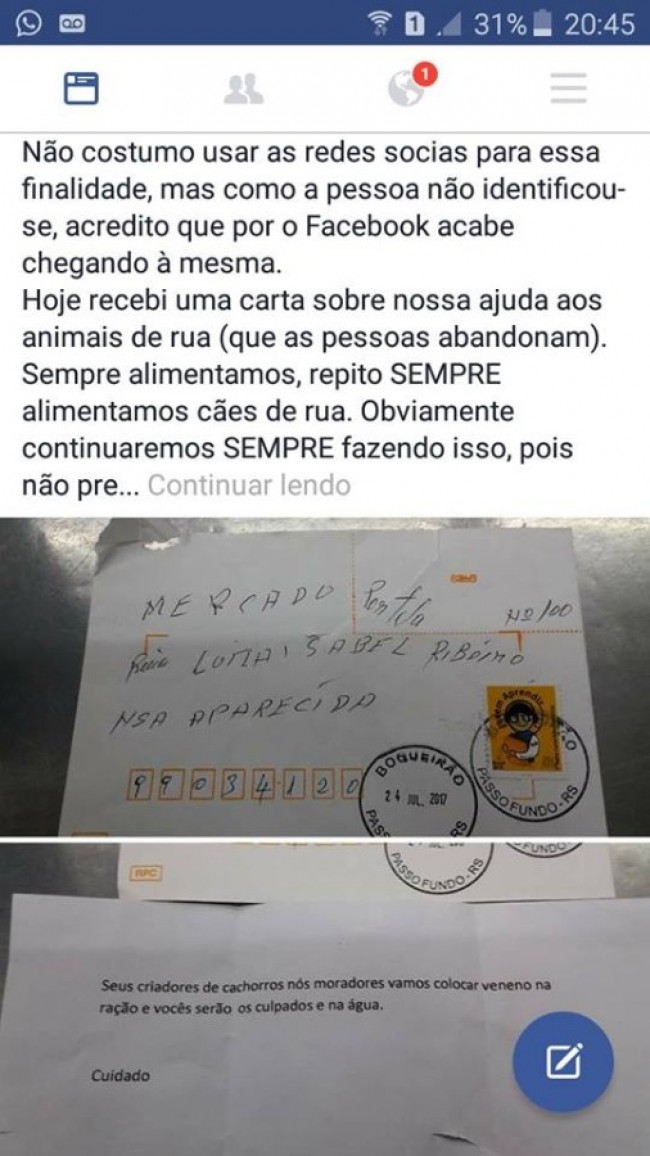Compose a new post
The width and height of the screenshot is (650, 1156).
pyautogui.click(x=564, y=1061)
